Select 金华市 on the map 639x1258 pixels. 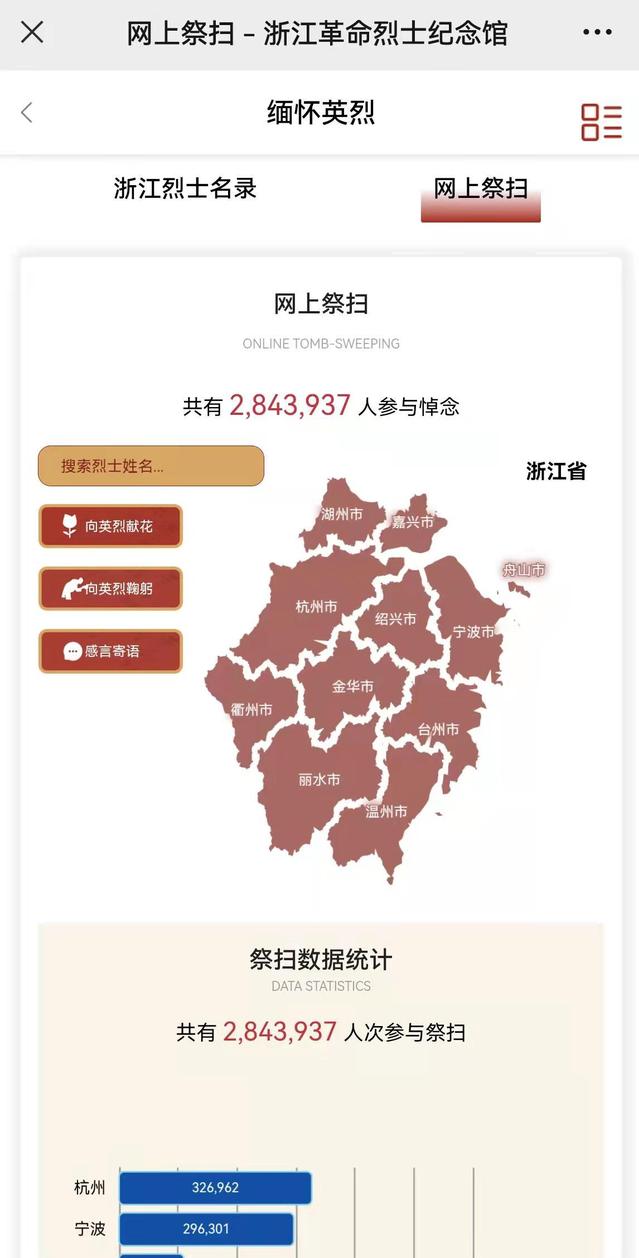[352, 687]
